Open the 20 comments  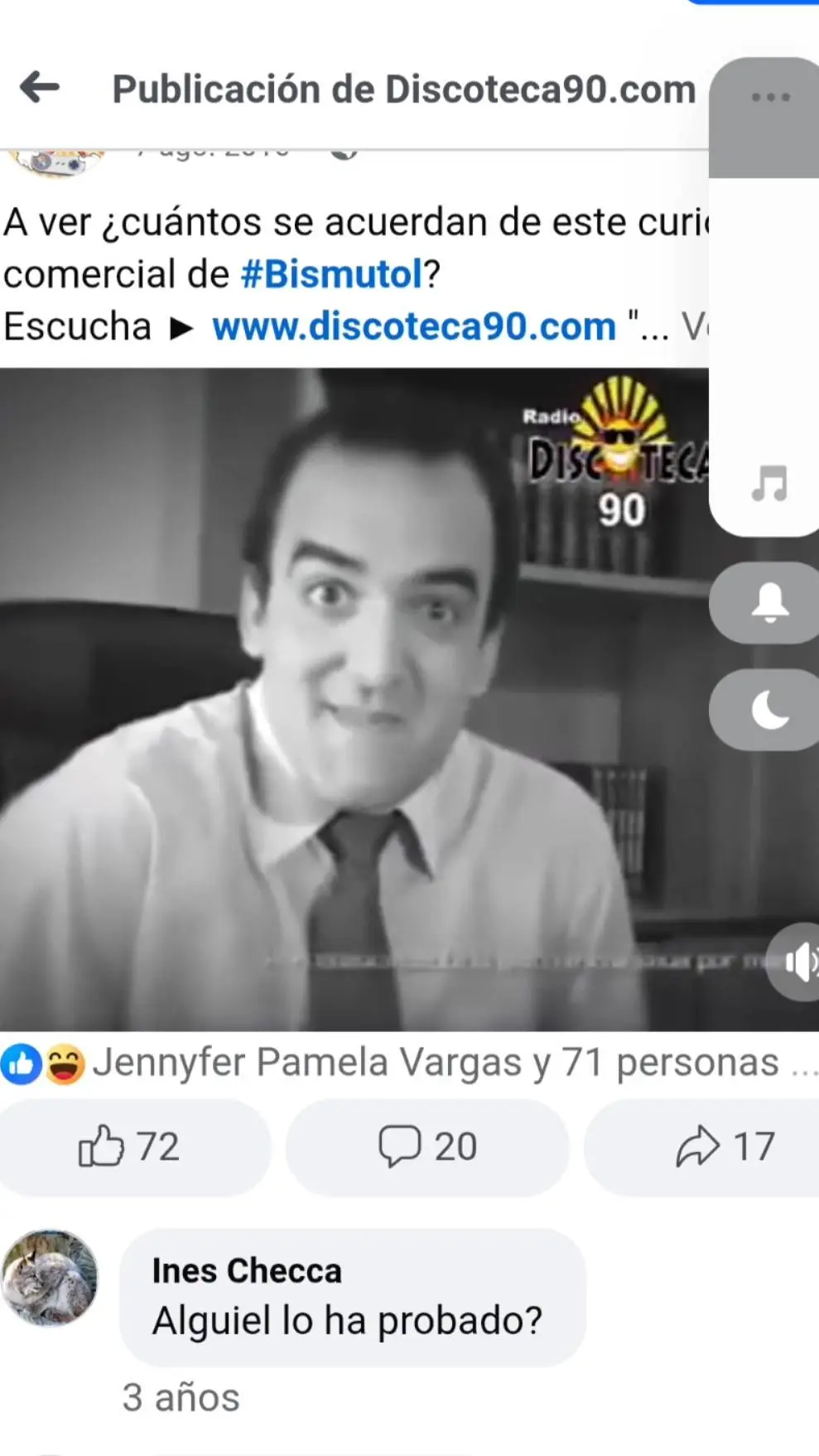pos(427,1147)
